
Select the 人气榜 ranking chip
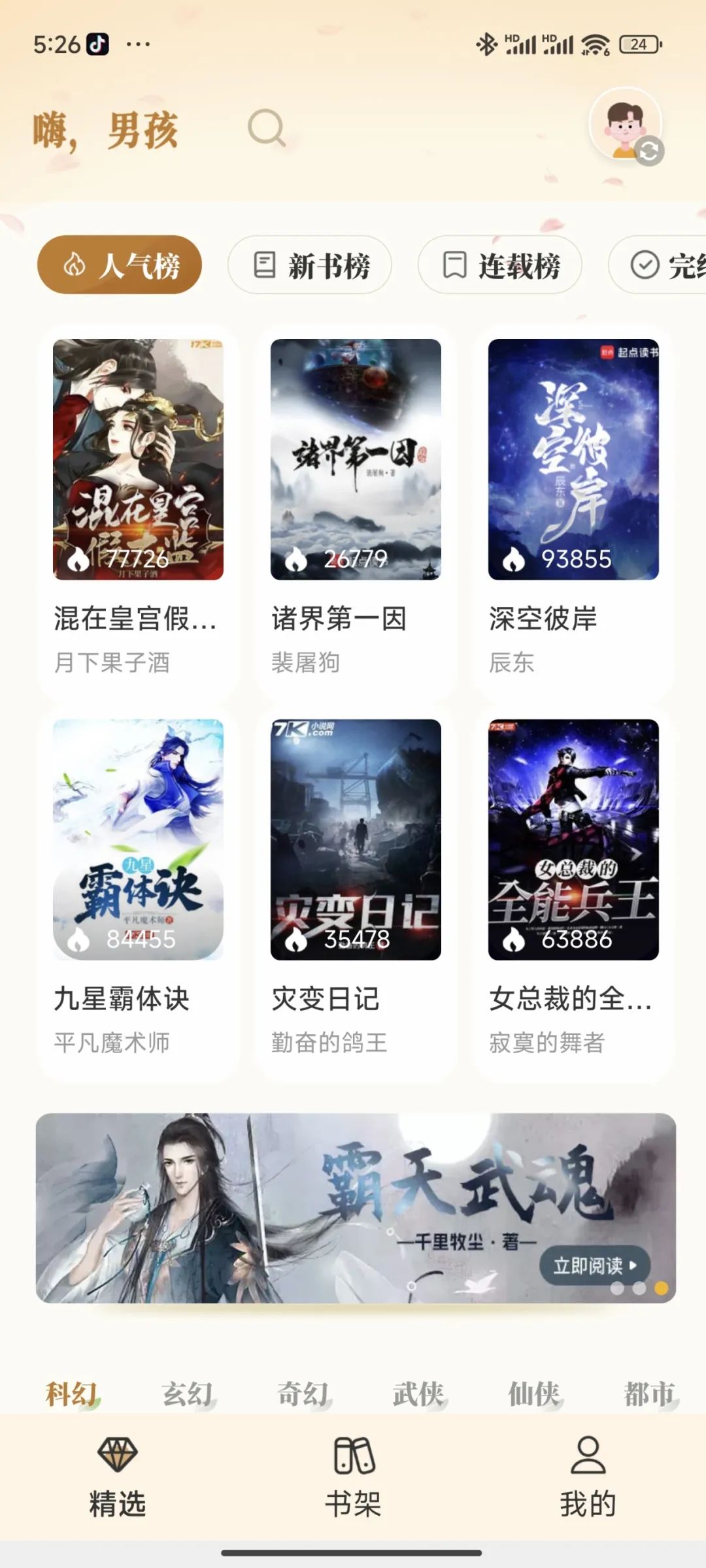pos(120,265)
